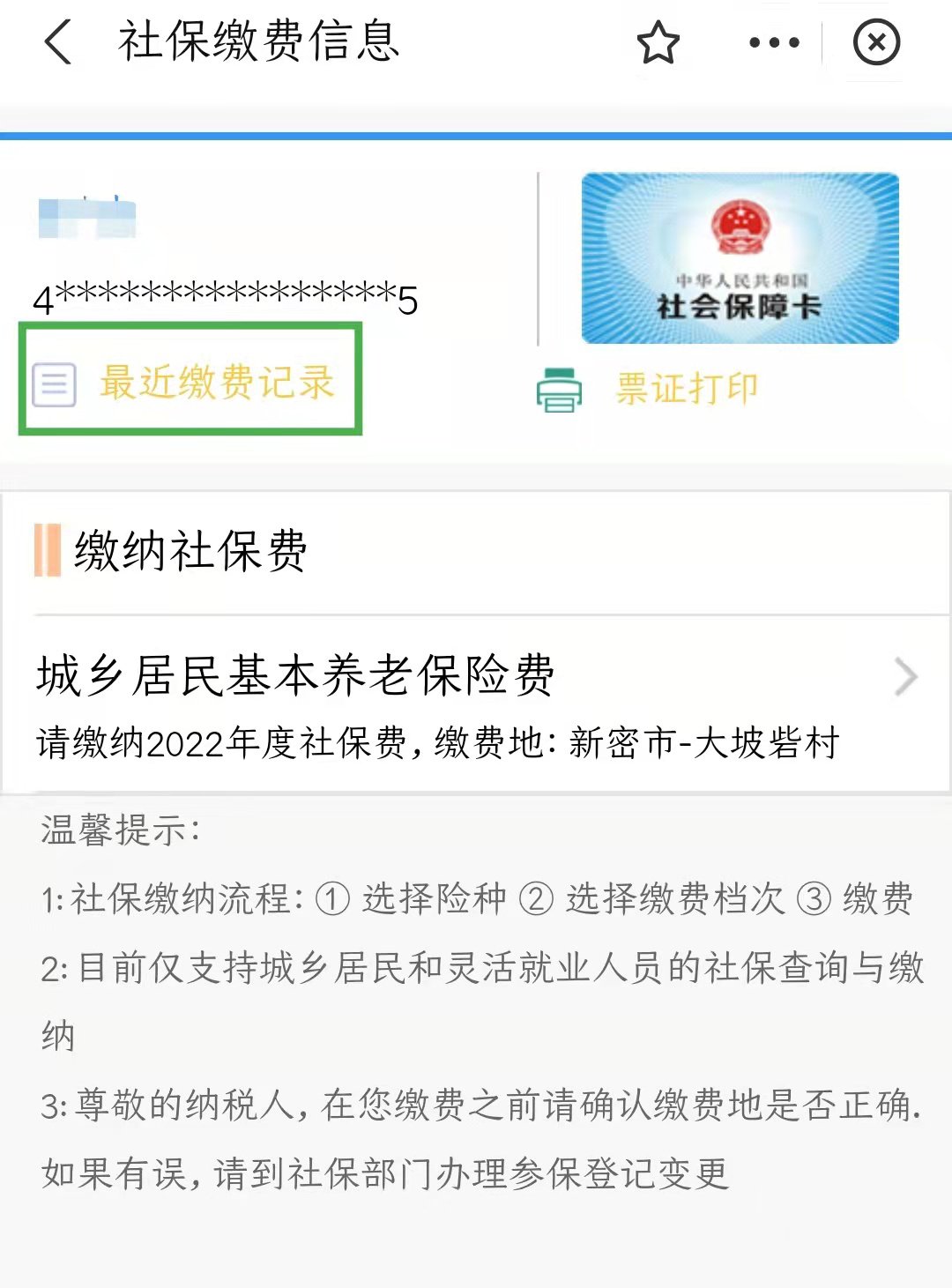Image resolution: width=952 pixels, height=1288 pixels.
Task: Open 最近缴费记录
Action: (190, 383)
